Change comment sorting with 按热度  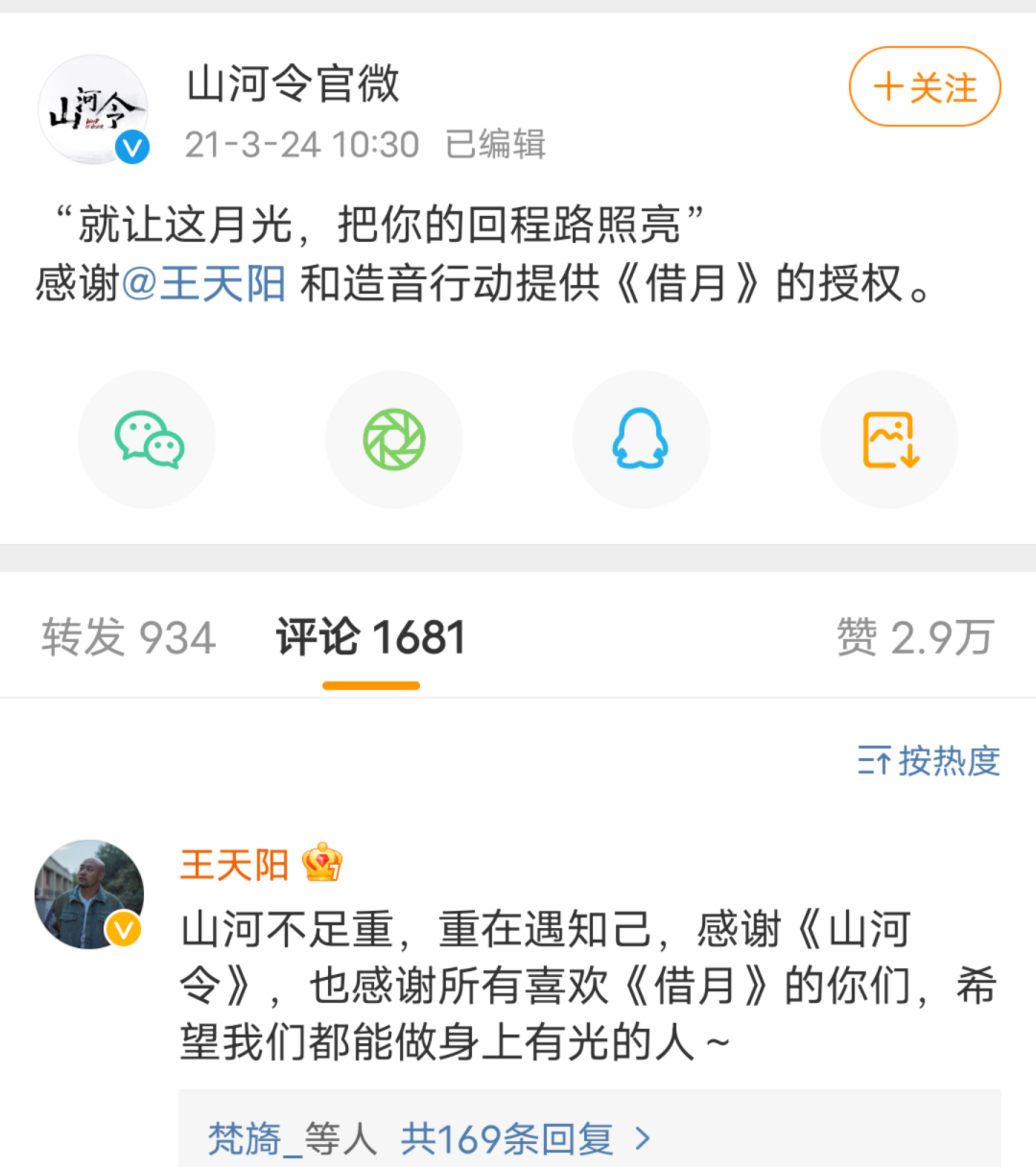pyautogui.click(x=929, y=761)
